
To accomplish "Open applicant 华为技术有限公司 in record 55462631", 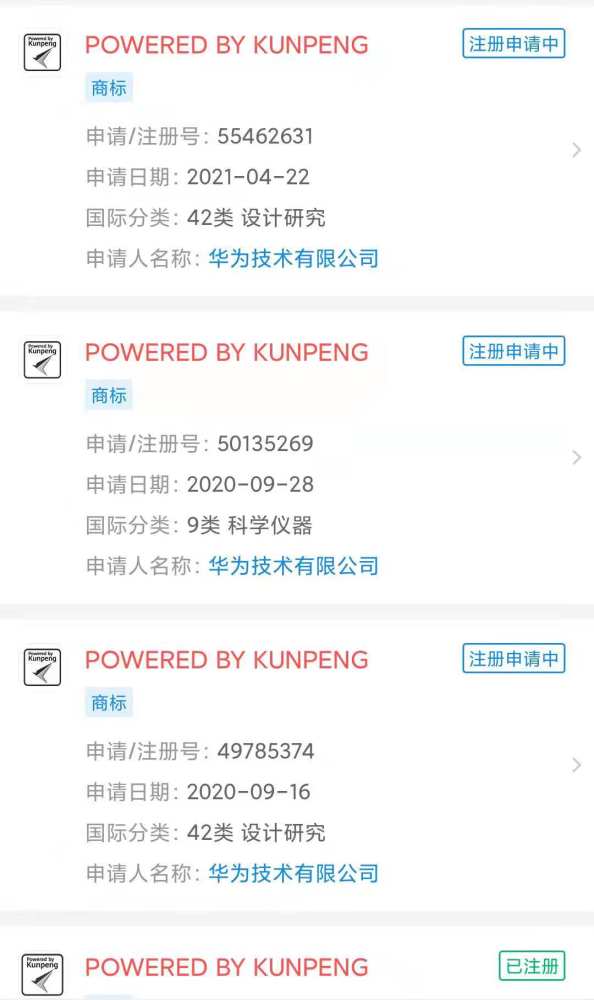I will pyautogui.click(x=293, y=259).
